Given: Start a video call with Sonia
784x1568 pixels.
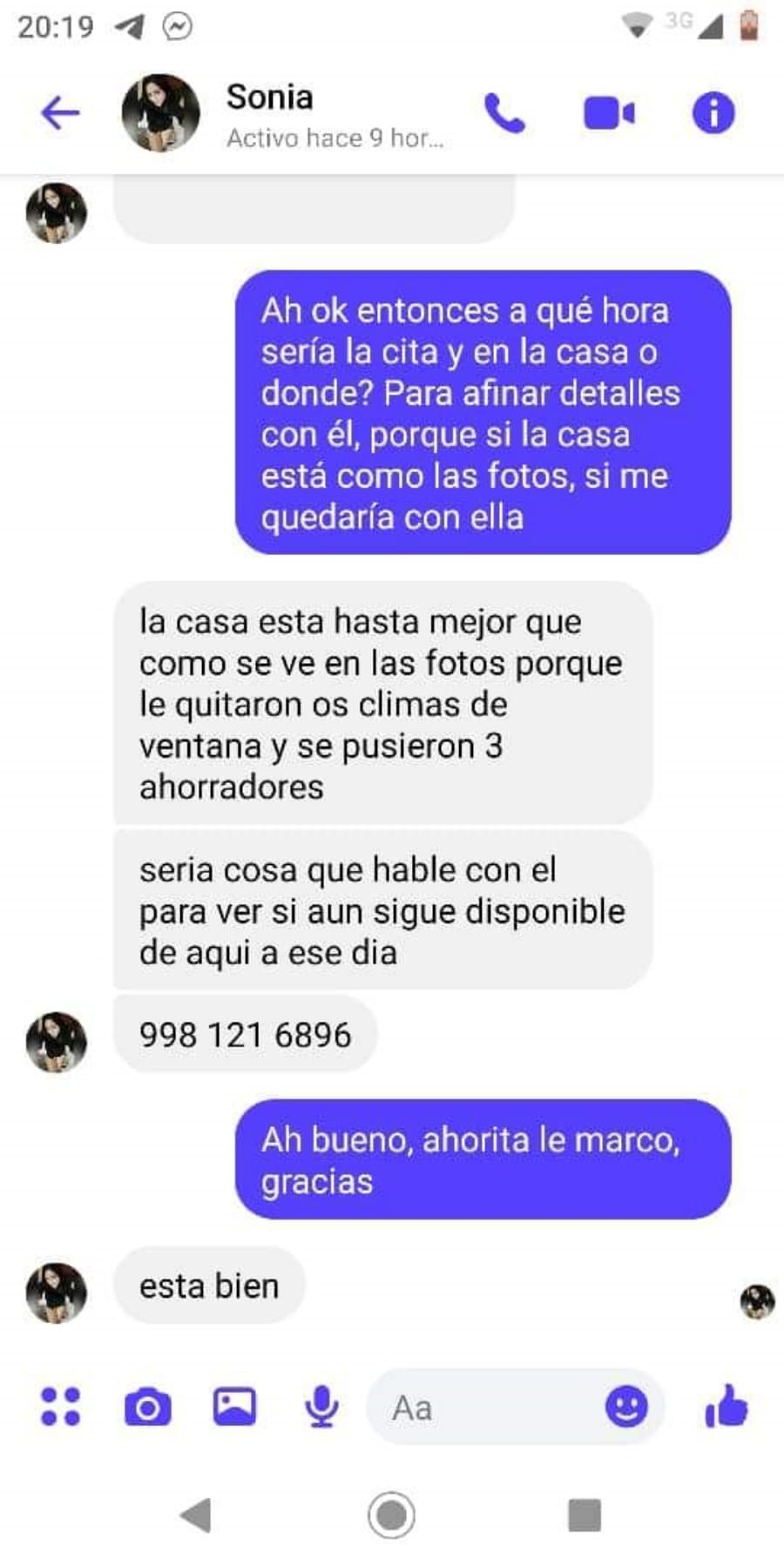Looking at the screenshot, I should [609, 113].
